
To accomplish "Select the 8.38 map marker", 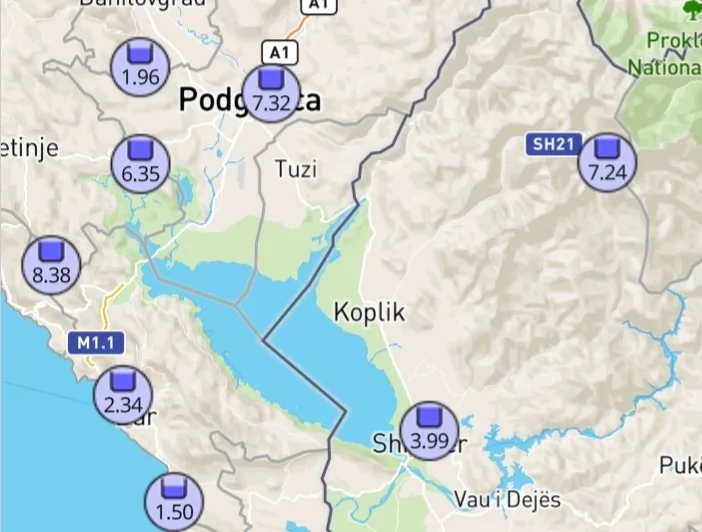I will tap(51, 265).
